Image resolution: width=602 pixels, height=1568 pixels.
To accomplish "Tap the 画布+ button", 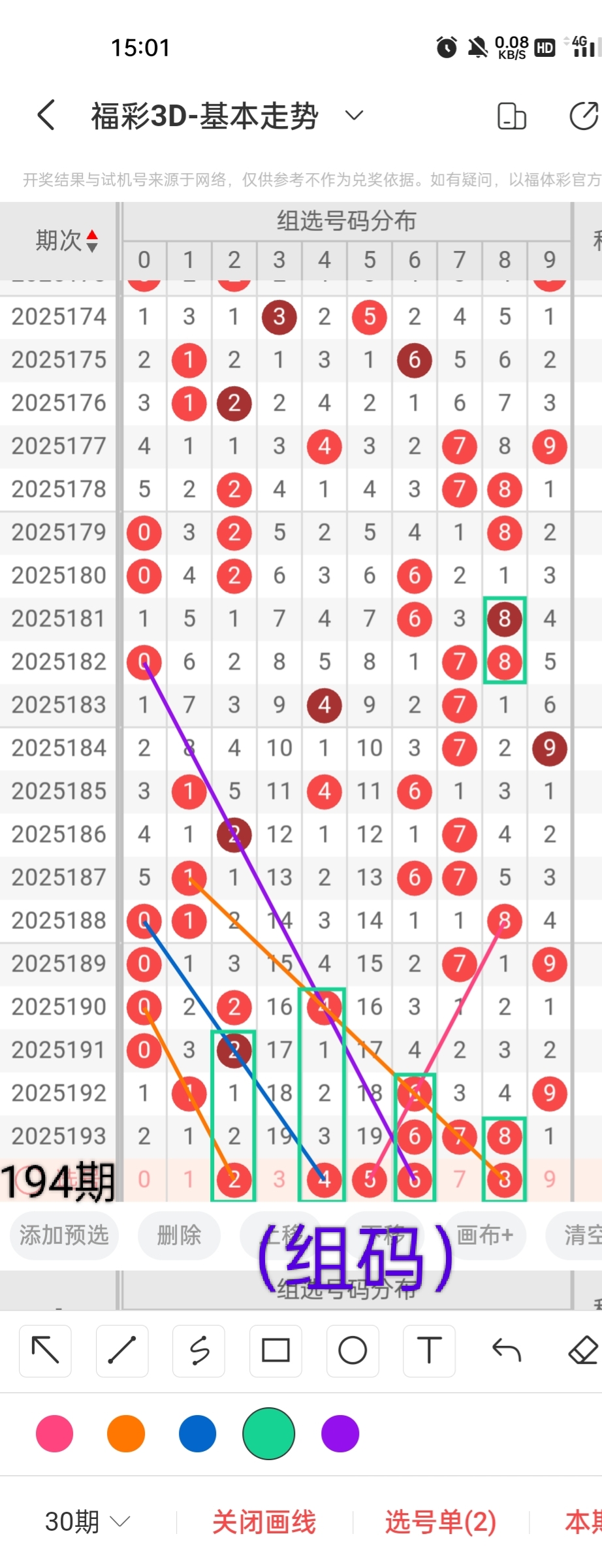I will click(x=485, y=1235).
